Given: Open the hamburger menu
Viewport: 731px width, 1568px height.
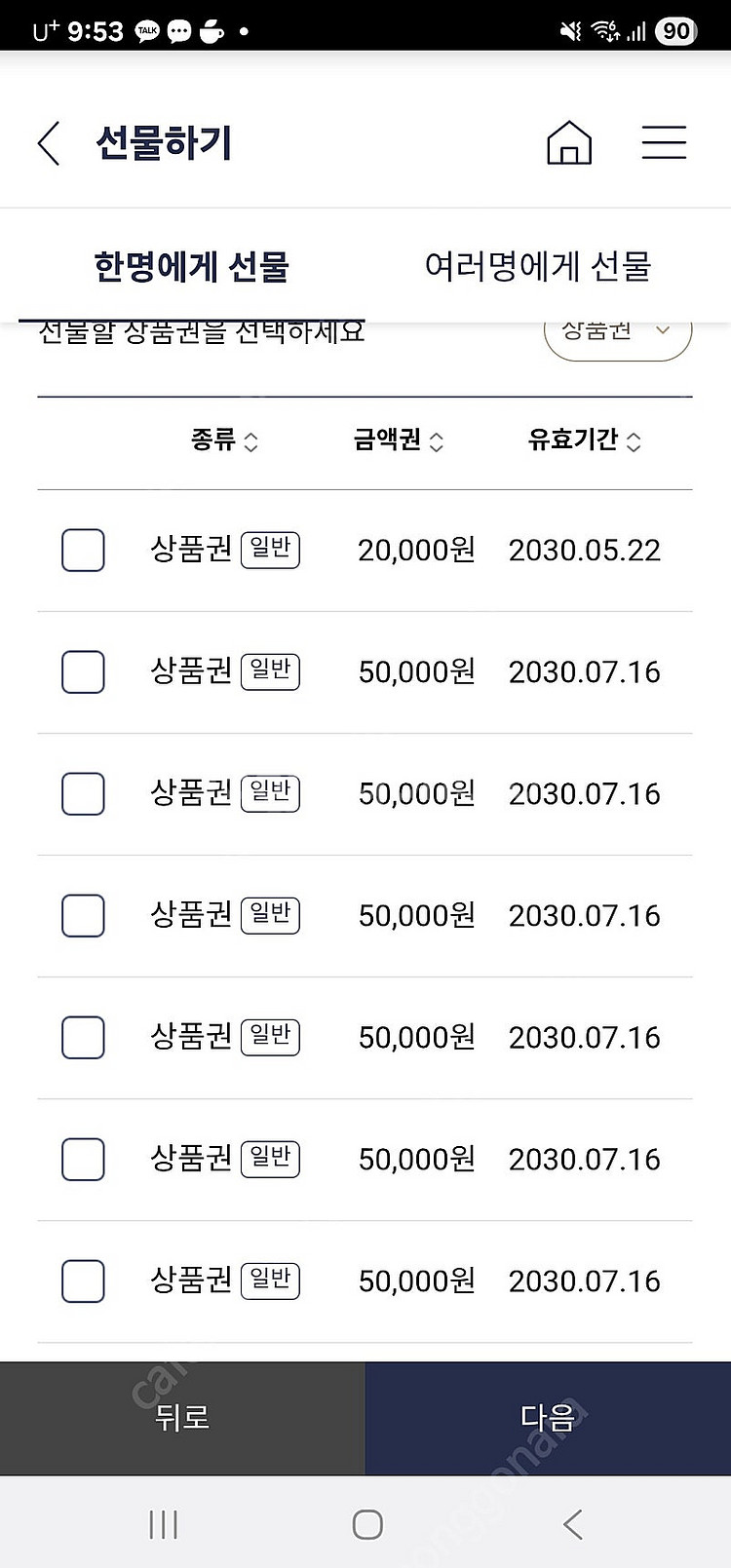Looking at the screenshot, I should pos(664,142).
